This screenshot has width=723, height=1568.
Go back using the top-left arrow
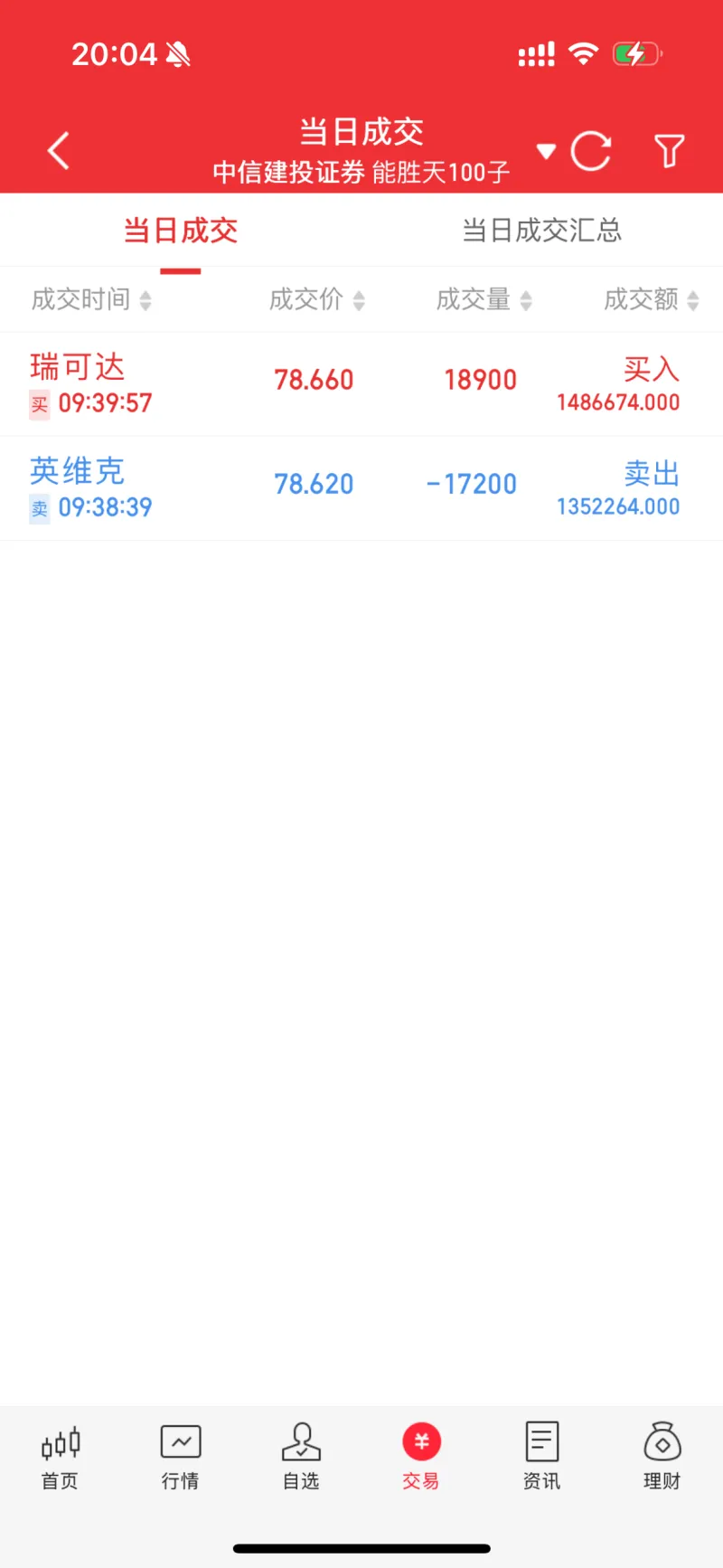(x=59, y=151)
